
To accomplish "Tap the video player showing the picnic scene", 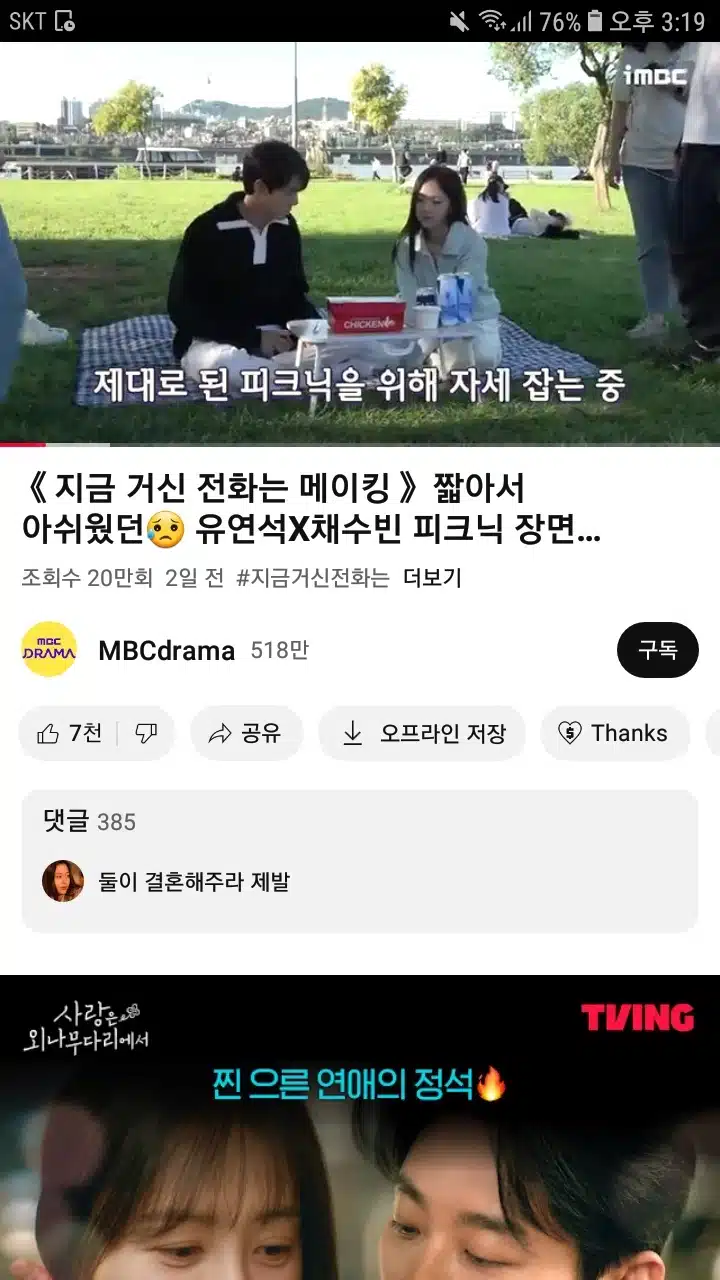I will [360, 243].
